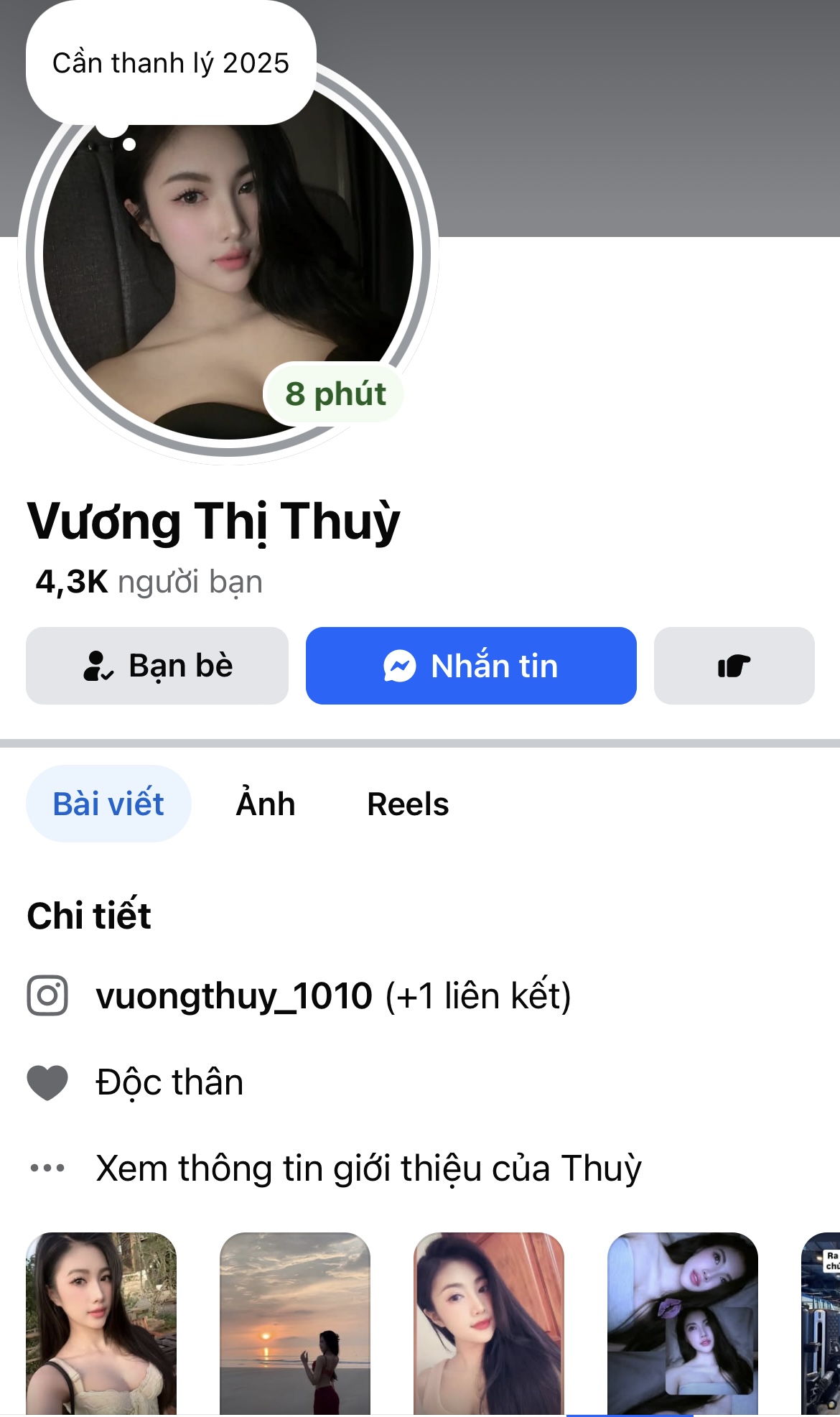Open the first story thumbnail with cream top
840x1417 pixels.
101,1324
